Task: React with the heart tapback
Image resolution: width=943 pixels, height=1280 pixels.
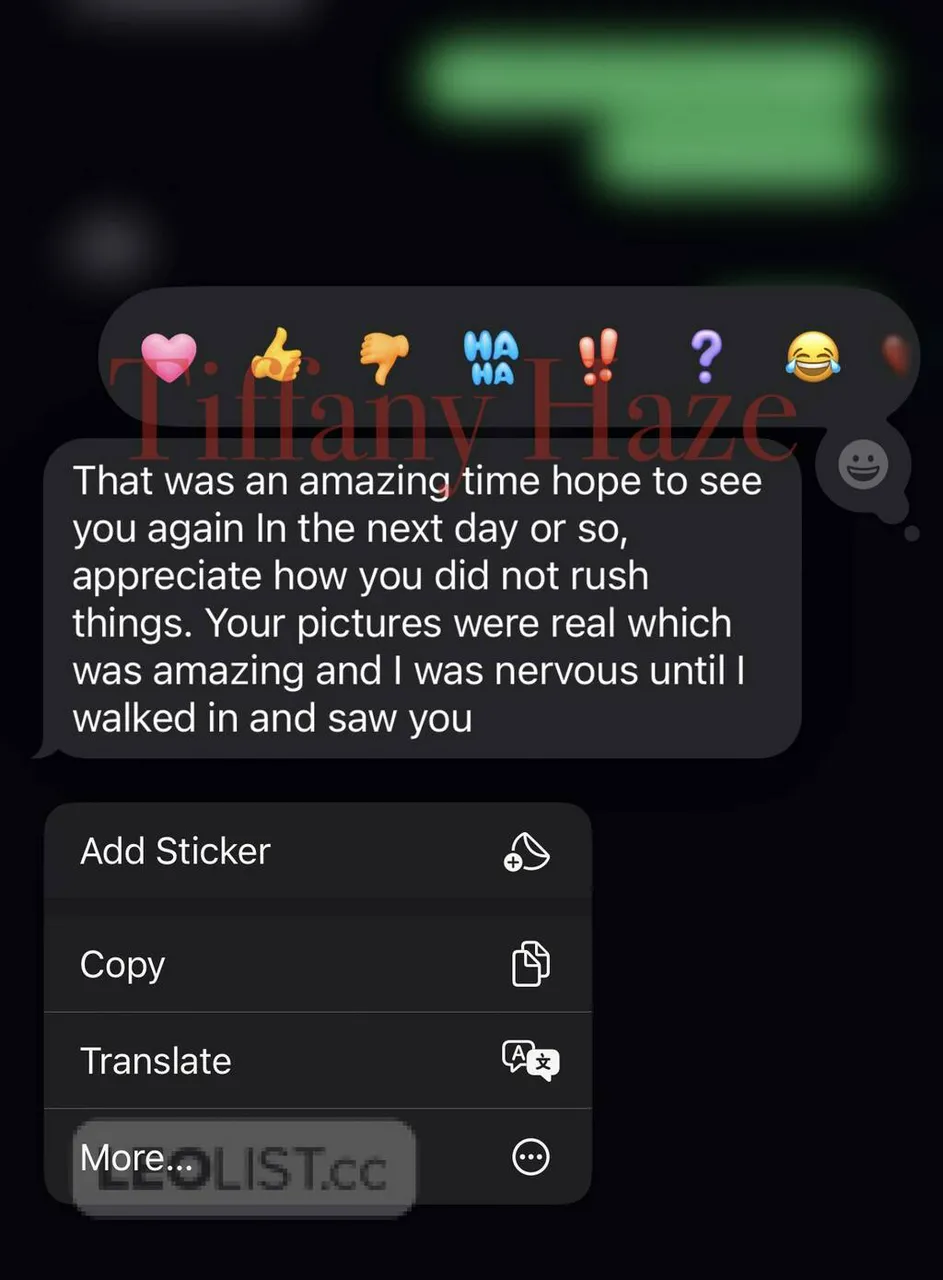Action: (x=169, y=357)
